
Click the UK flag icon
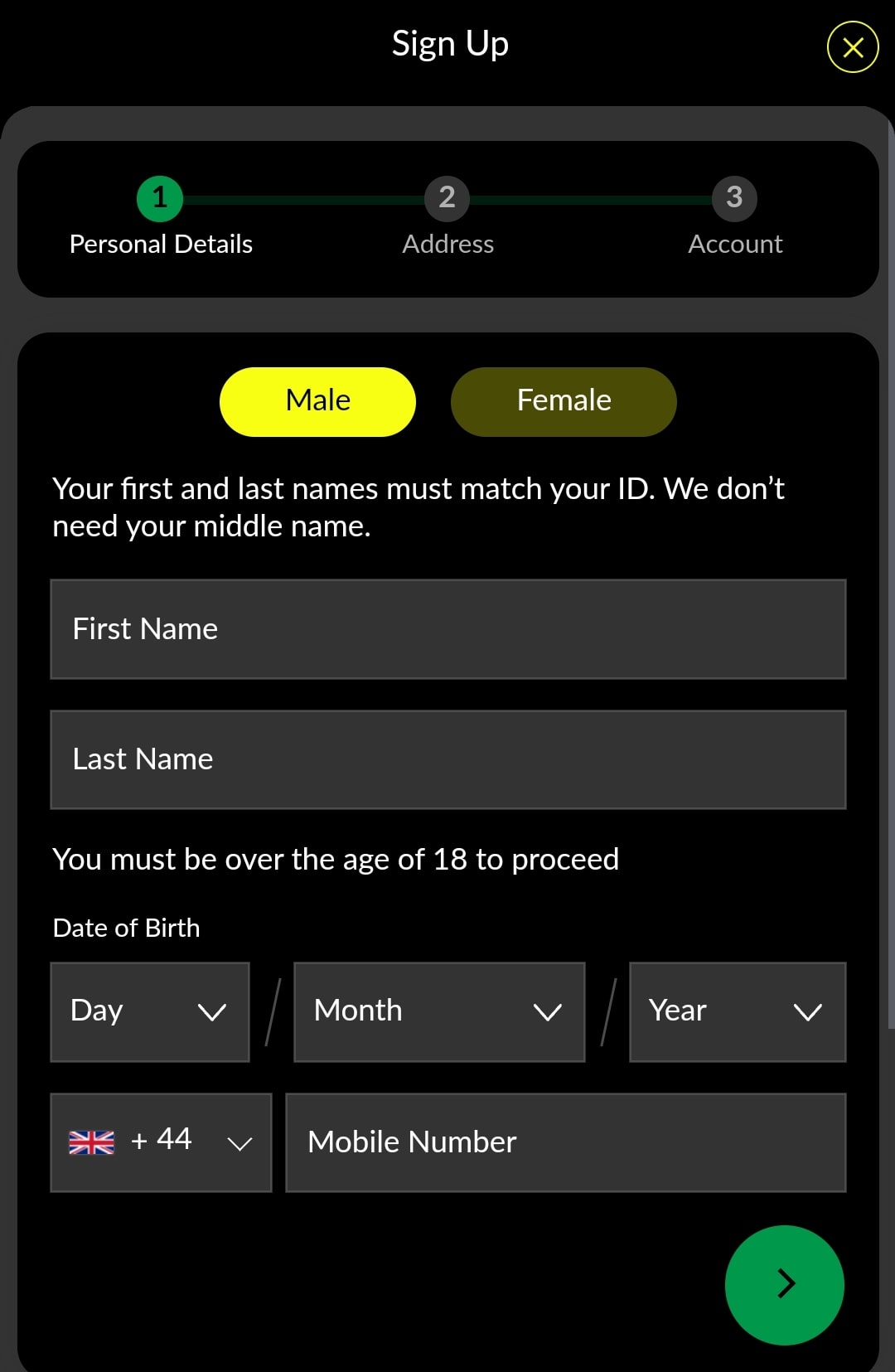click(x=92, y=1140)
